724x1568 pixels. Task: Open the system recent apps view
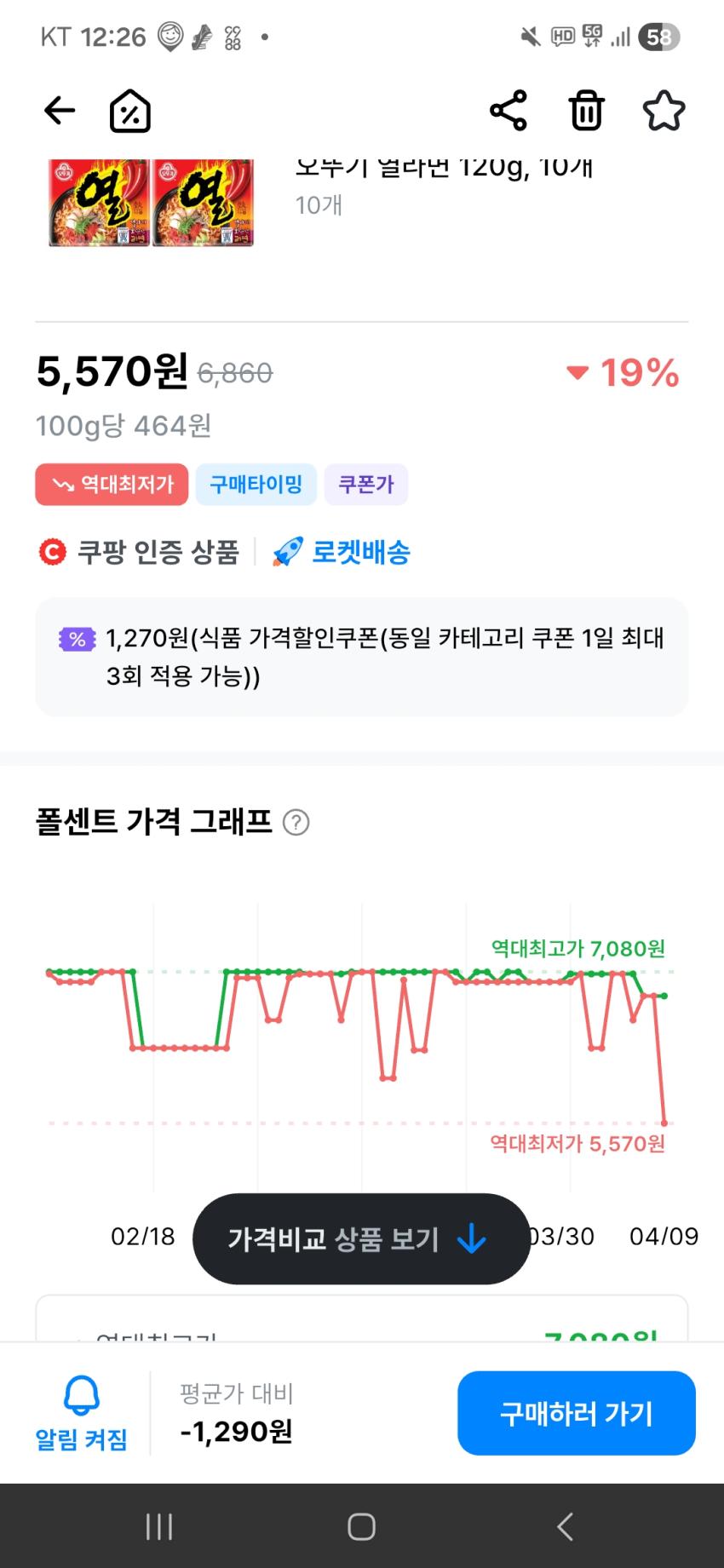[x=159, y=1526]
